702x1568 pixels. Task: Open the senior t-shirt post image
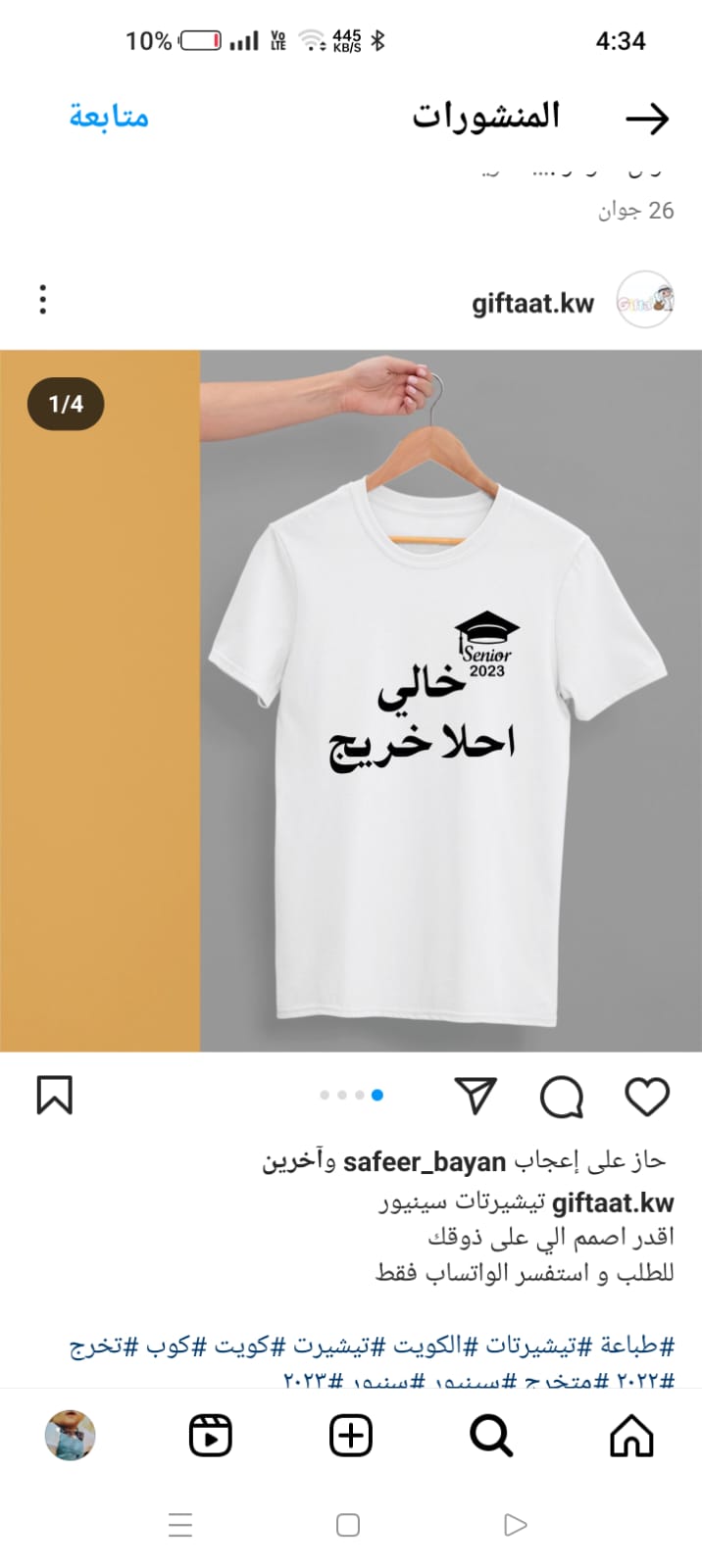coord(351,701)
